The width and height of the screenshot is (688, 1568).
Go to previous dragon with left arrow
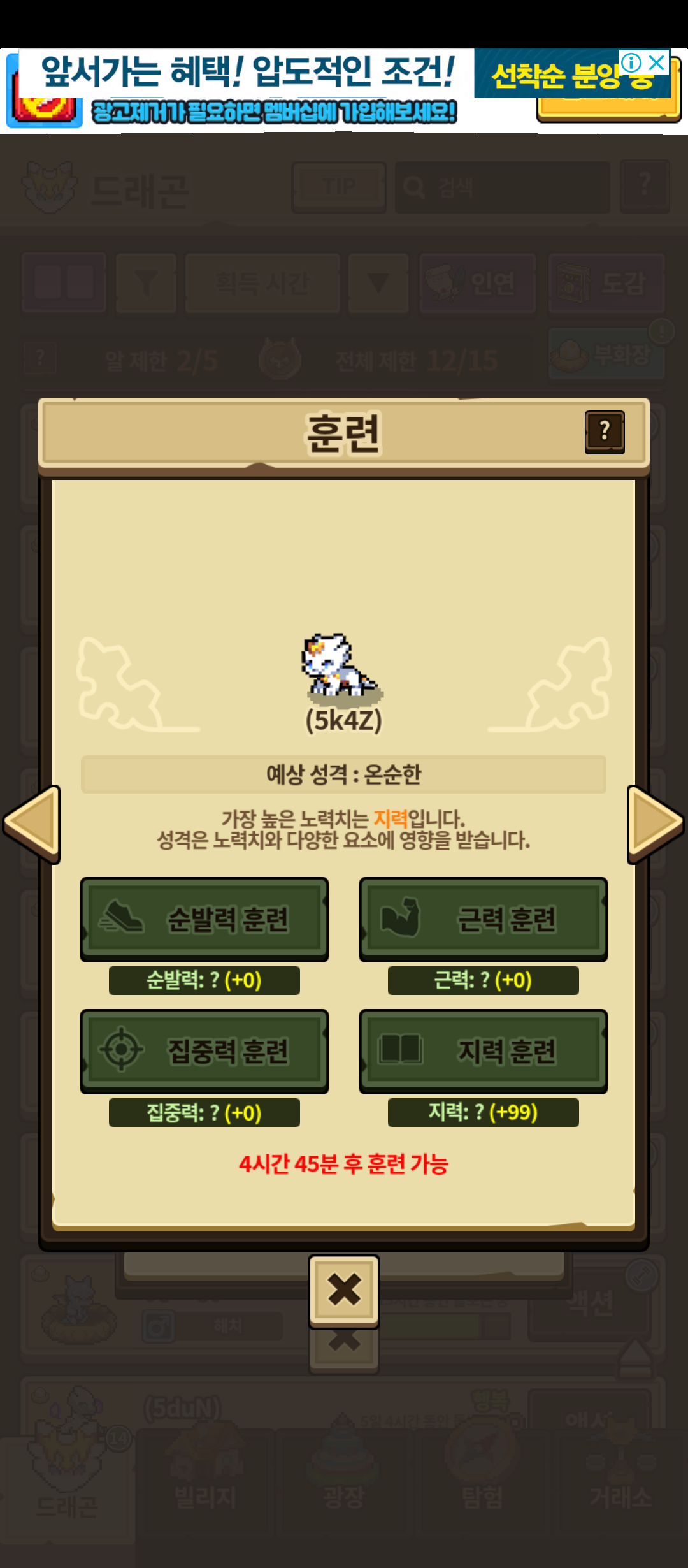click(32, 824)
